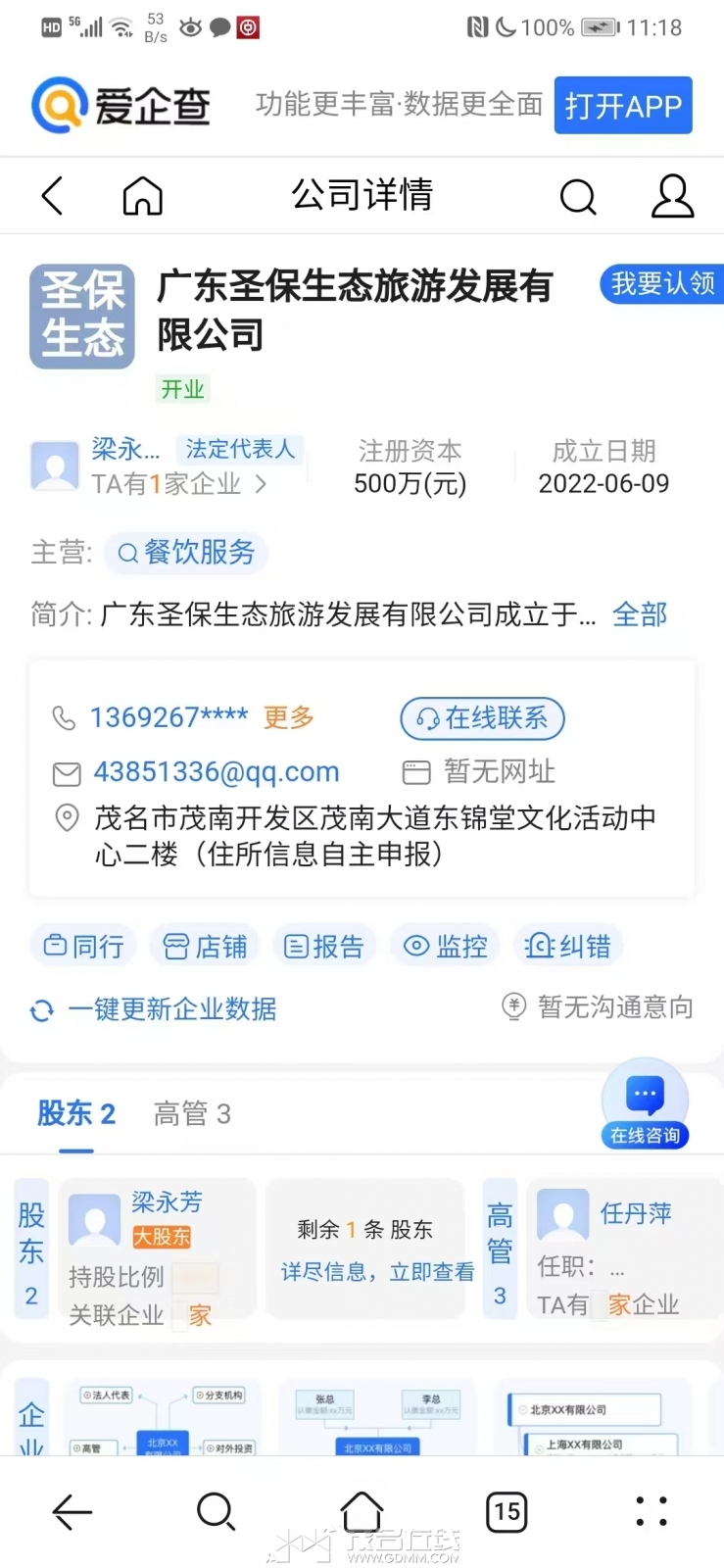This screenshot has width=724, height=1568.
Task: Open the 店铺 shop icon
Action: (x=204, y=945)
